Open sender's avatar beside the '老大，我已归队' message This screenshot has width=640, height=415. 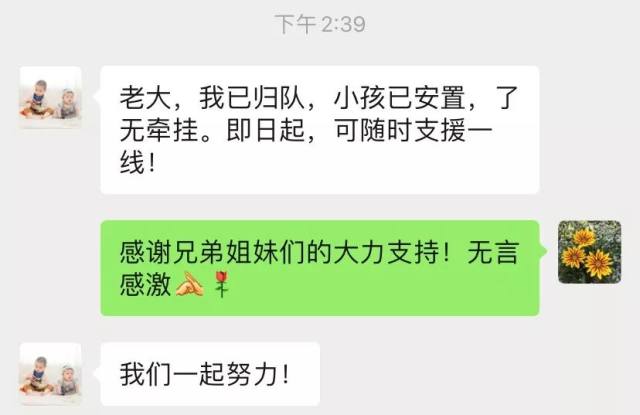click(x=51, y=97)
